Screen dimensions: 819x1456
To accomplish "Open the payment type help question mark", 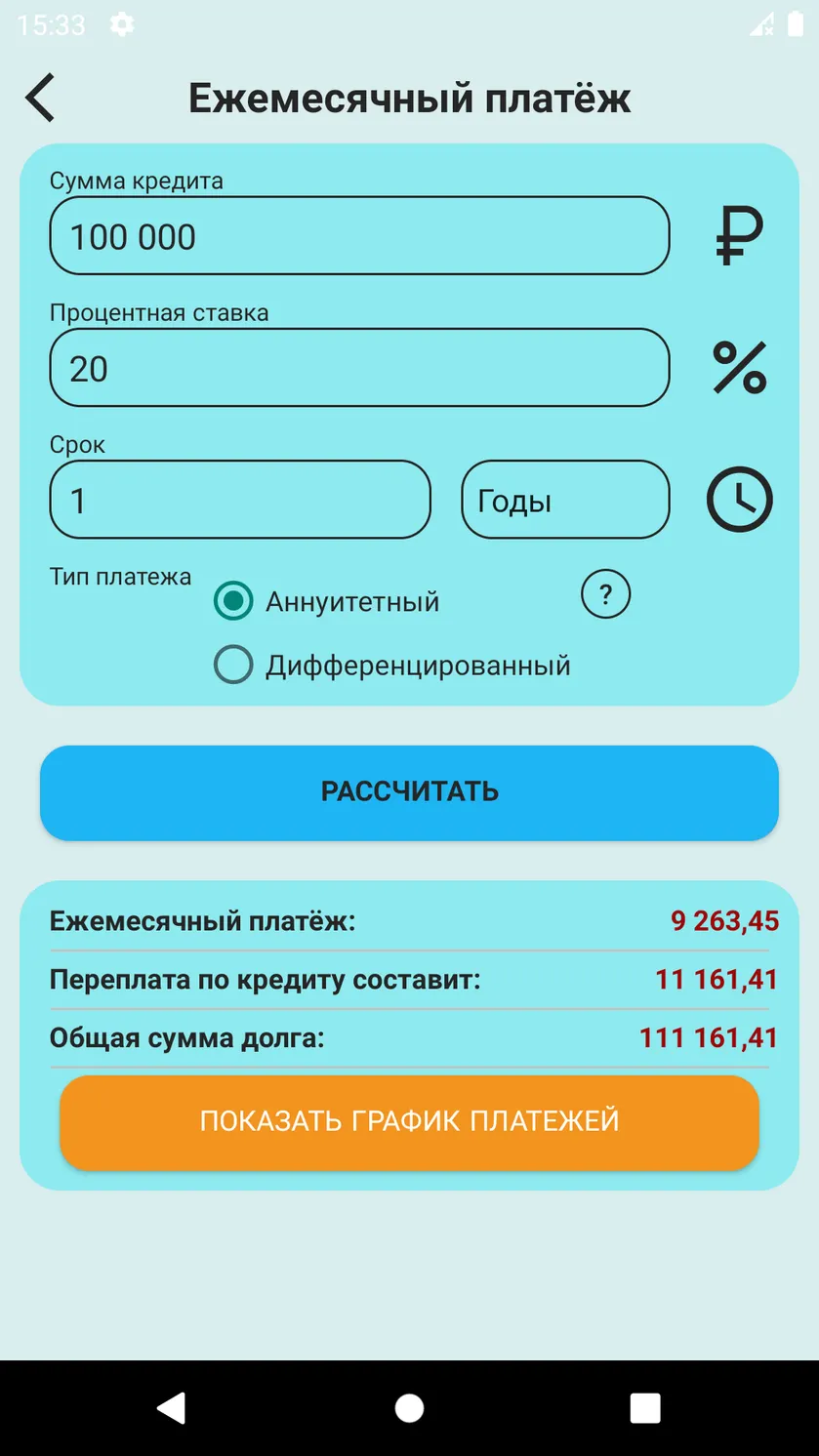I will point(605,593).
